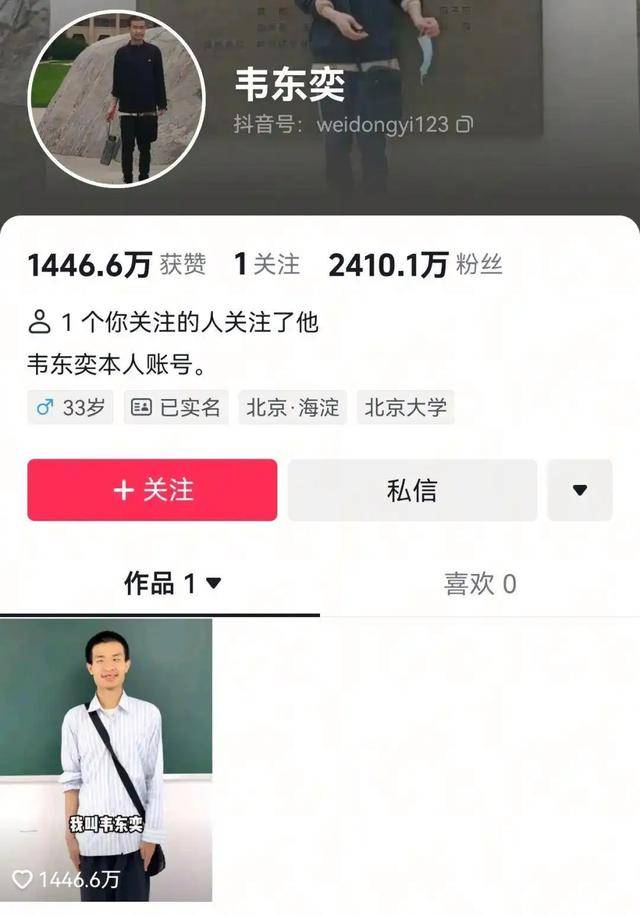Tap the 北京大学 tag chip

tap(405, 407)
